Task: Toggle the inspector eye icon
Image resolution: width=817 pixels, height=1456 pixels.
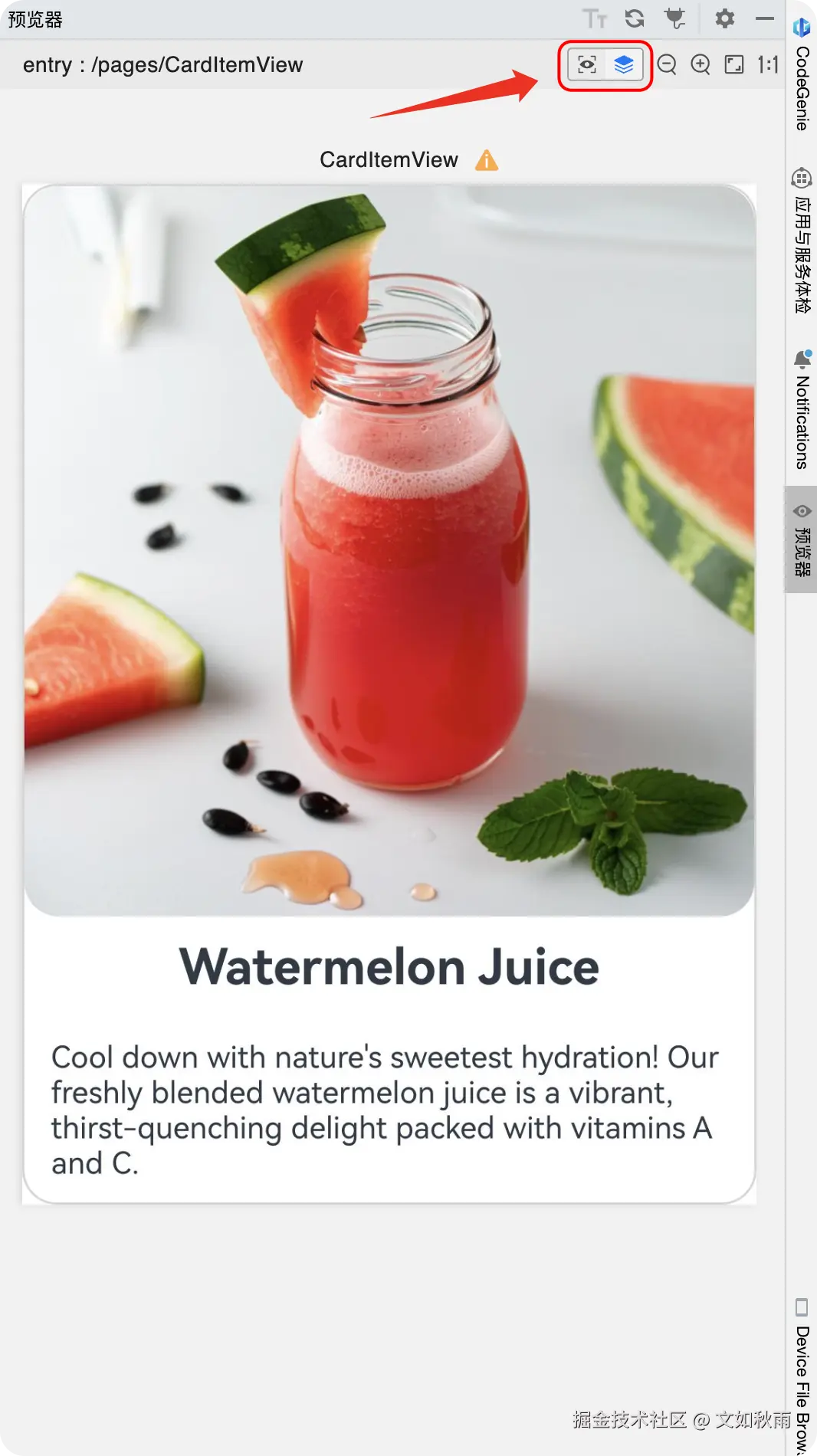Action: coord(587,65)
